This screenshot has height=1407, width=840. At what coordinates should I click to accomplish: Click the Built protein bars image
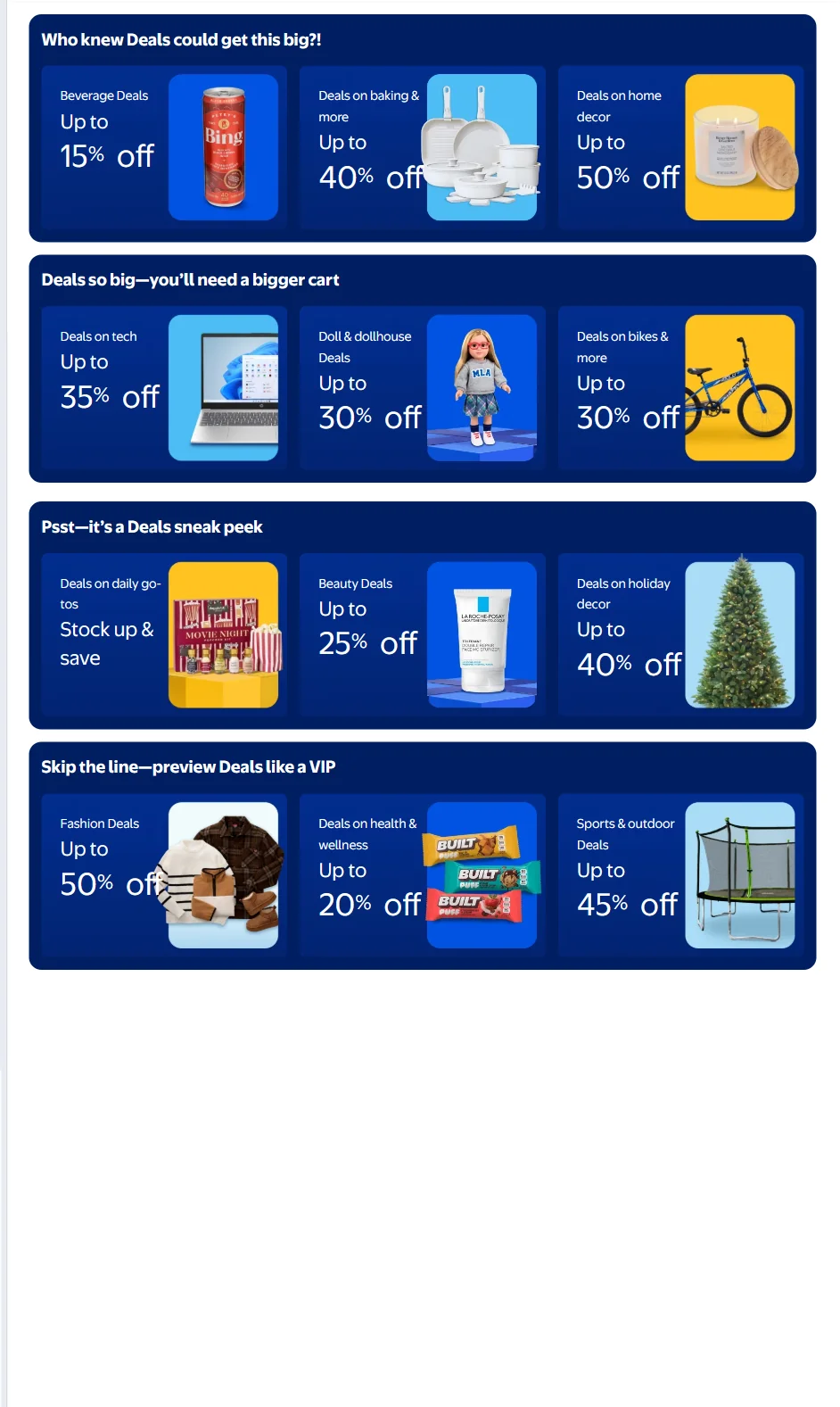482,874
